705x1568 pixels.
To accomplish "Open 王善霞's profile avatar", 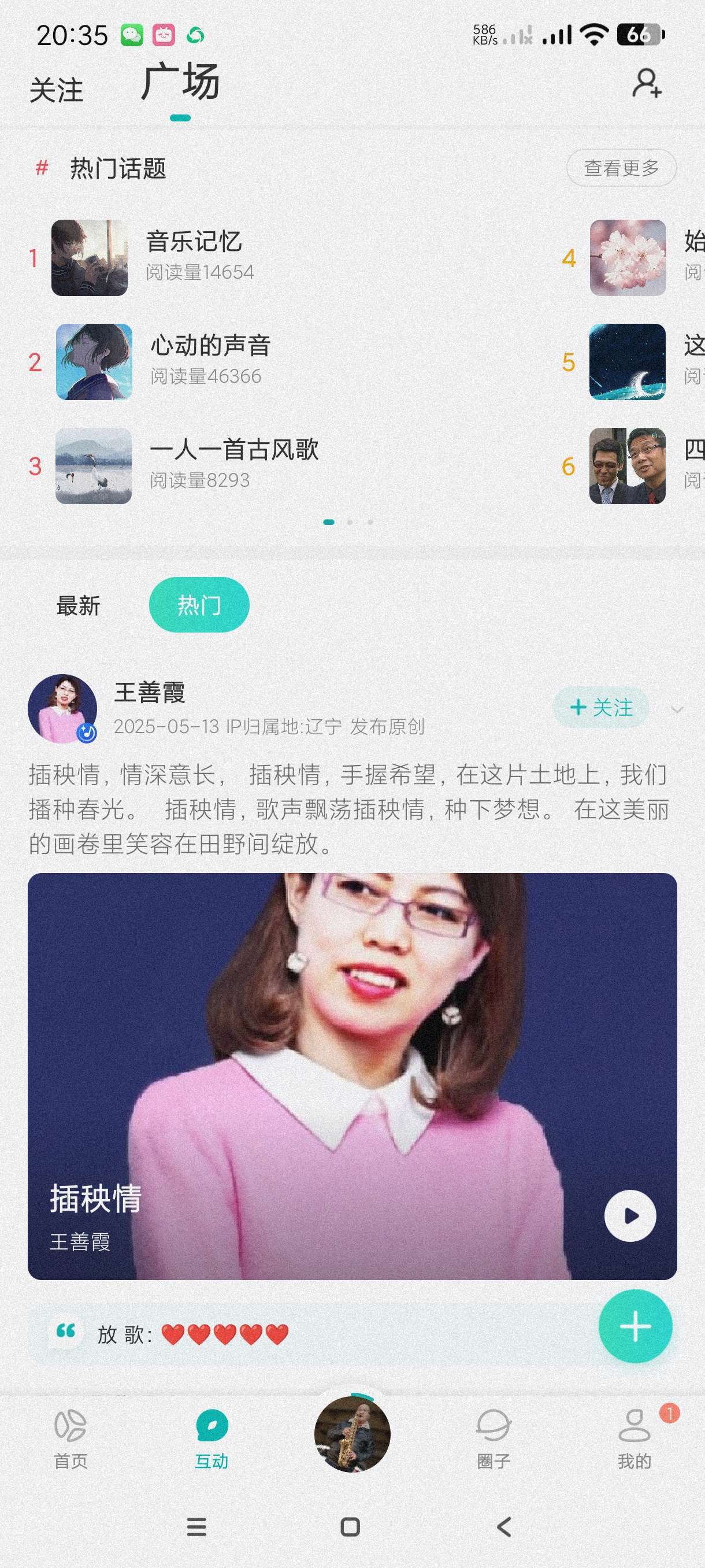I will [62, 708].
